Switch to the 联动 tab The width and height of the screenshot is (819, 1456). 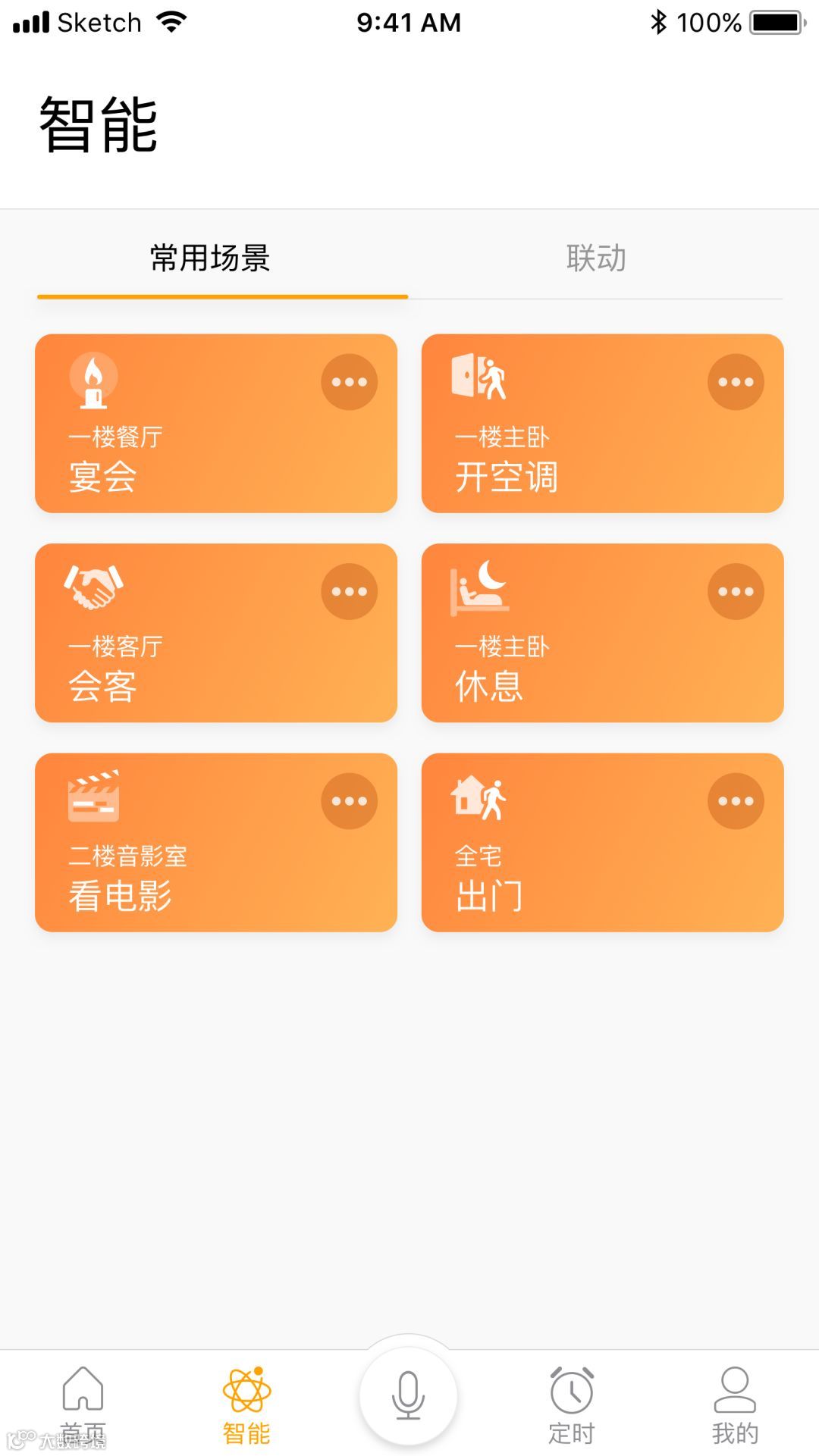point(596,258)
